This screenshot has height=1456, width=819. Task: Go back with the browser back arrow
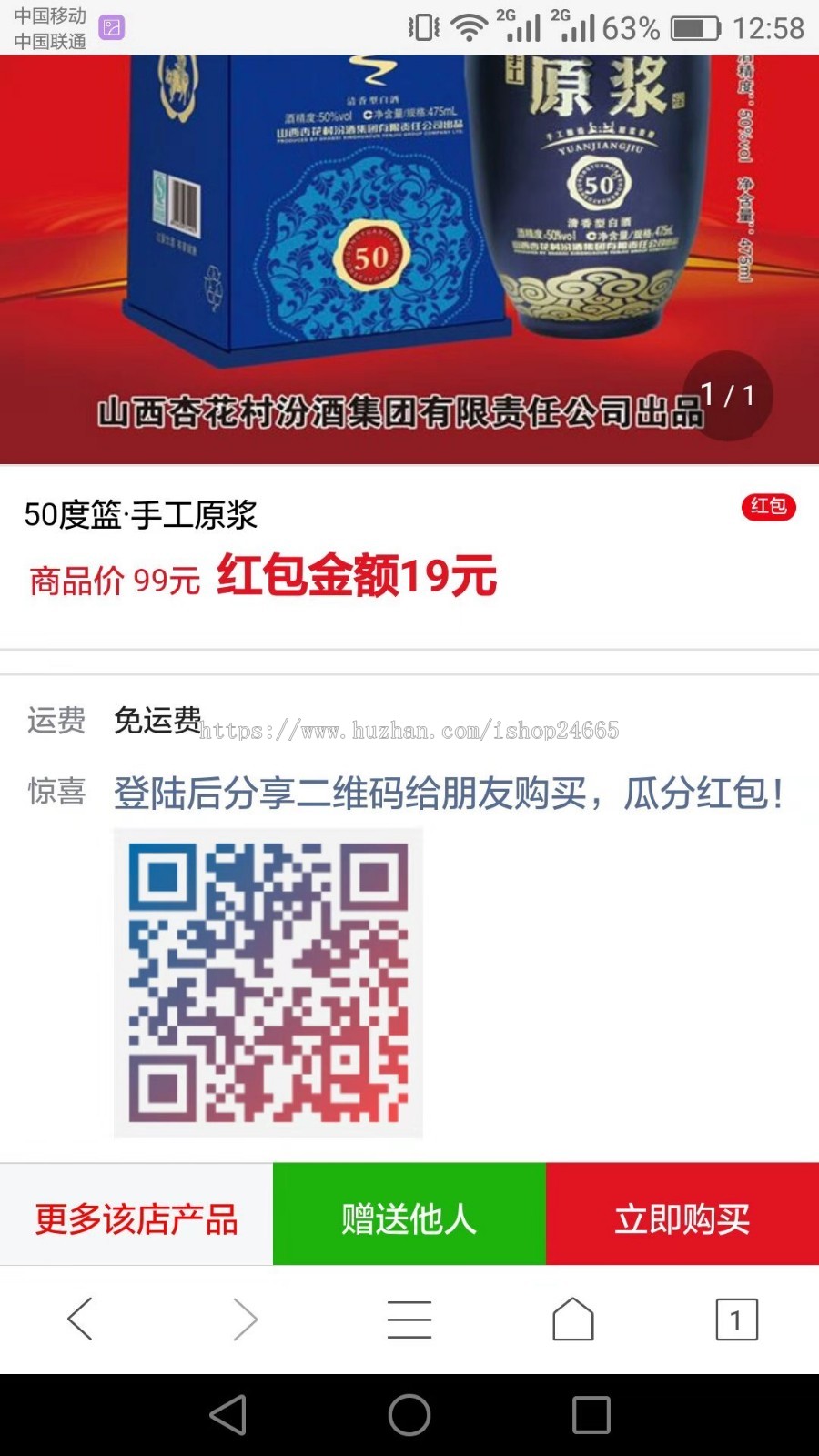pyautogui.click(x=80, y=1319)
